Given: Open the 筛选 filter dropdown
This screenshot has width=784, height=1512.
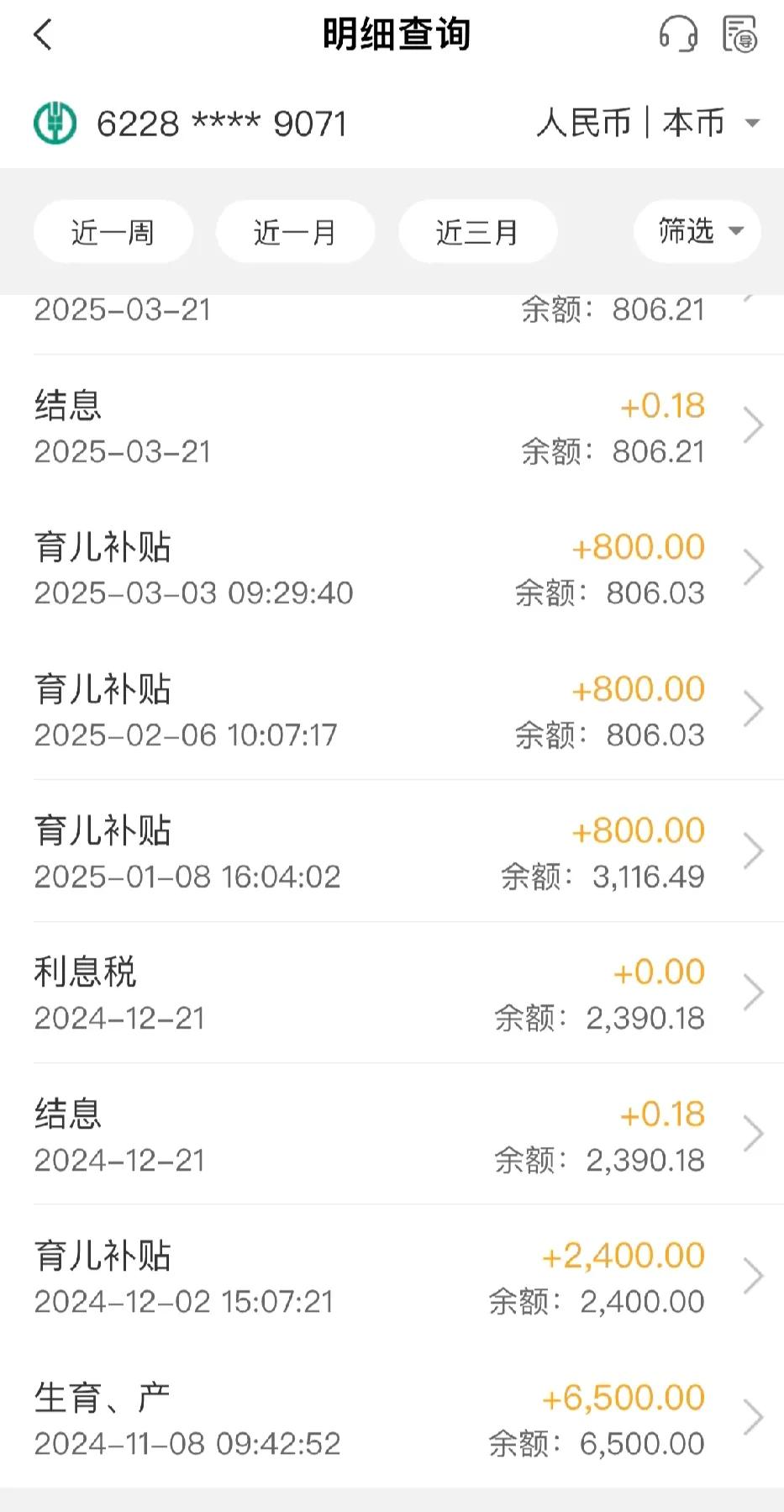Looking at the screenshot, I should [697, 230].
